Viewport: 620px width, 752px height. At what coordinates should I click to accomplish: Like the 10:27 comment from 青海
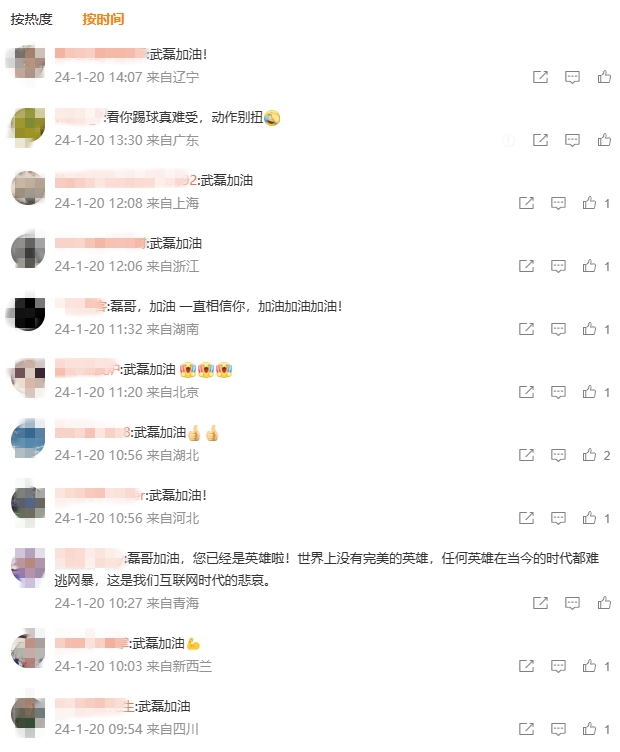[604, 603]
